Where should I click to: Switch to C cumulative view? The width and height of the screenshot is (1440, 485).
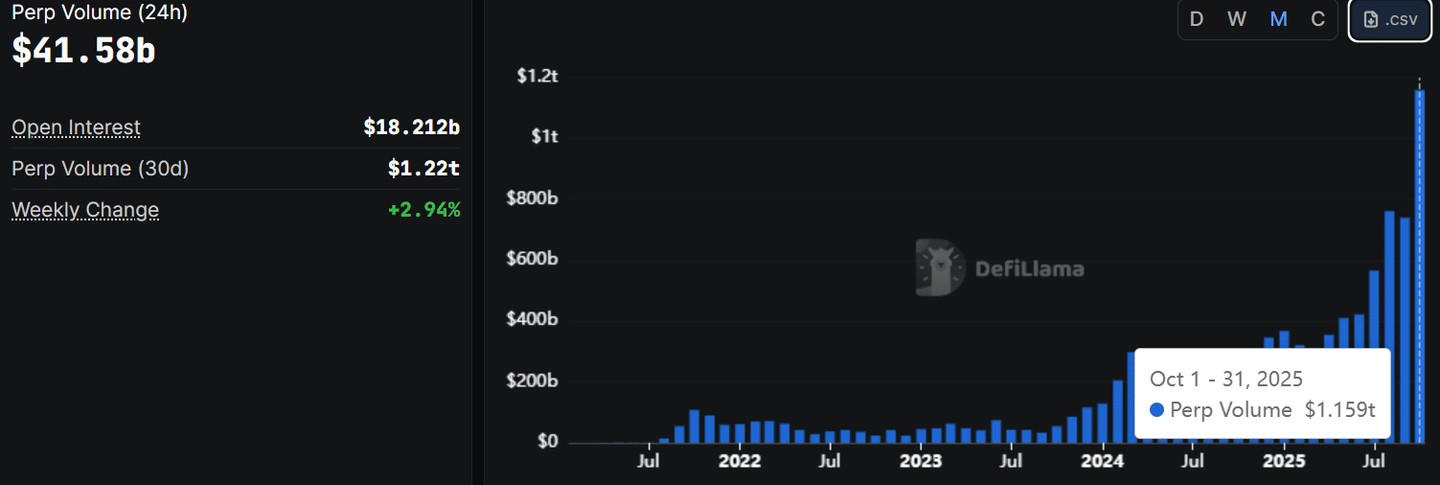click(x=1318, y=19)
